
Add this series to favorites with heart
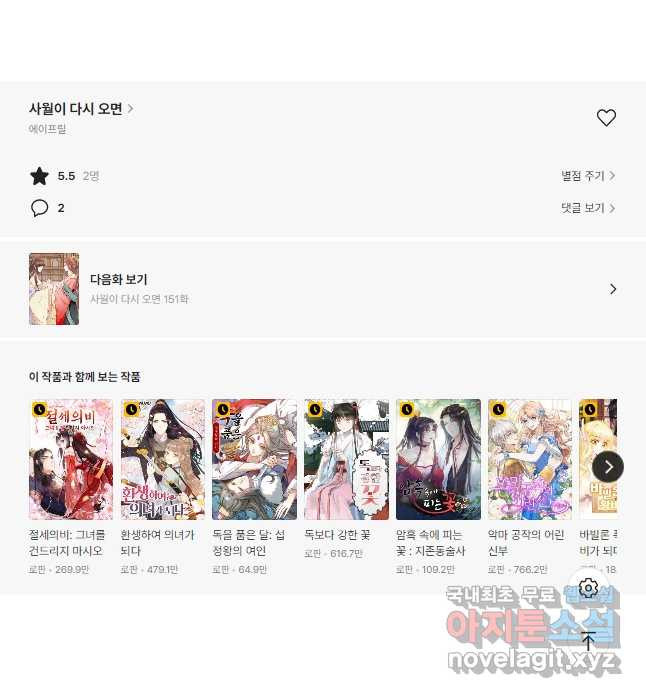pos(606,118)
